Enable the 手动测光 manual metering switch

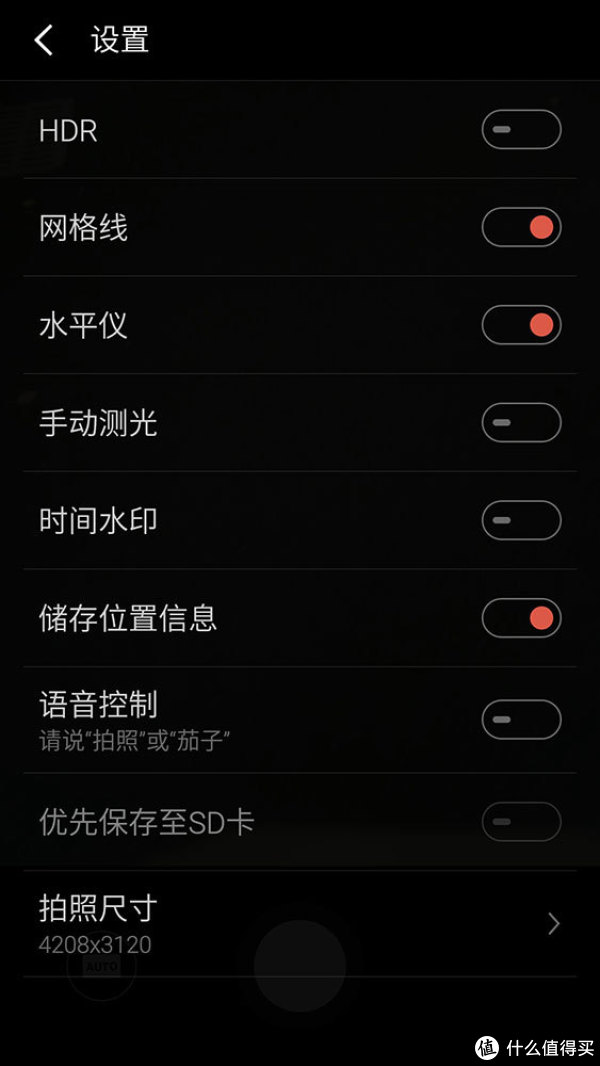tap(521, 423)
